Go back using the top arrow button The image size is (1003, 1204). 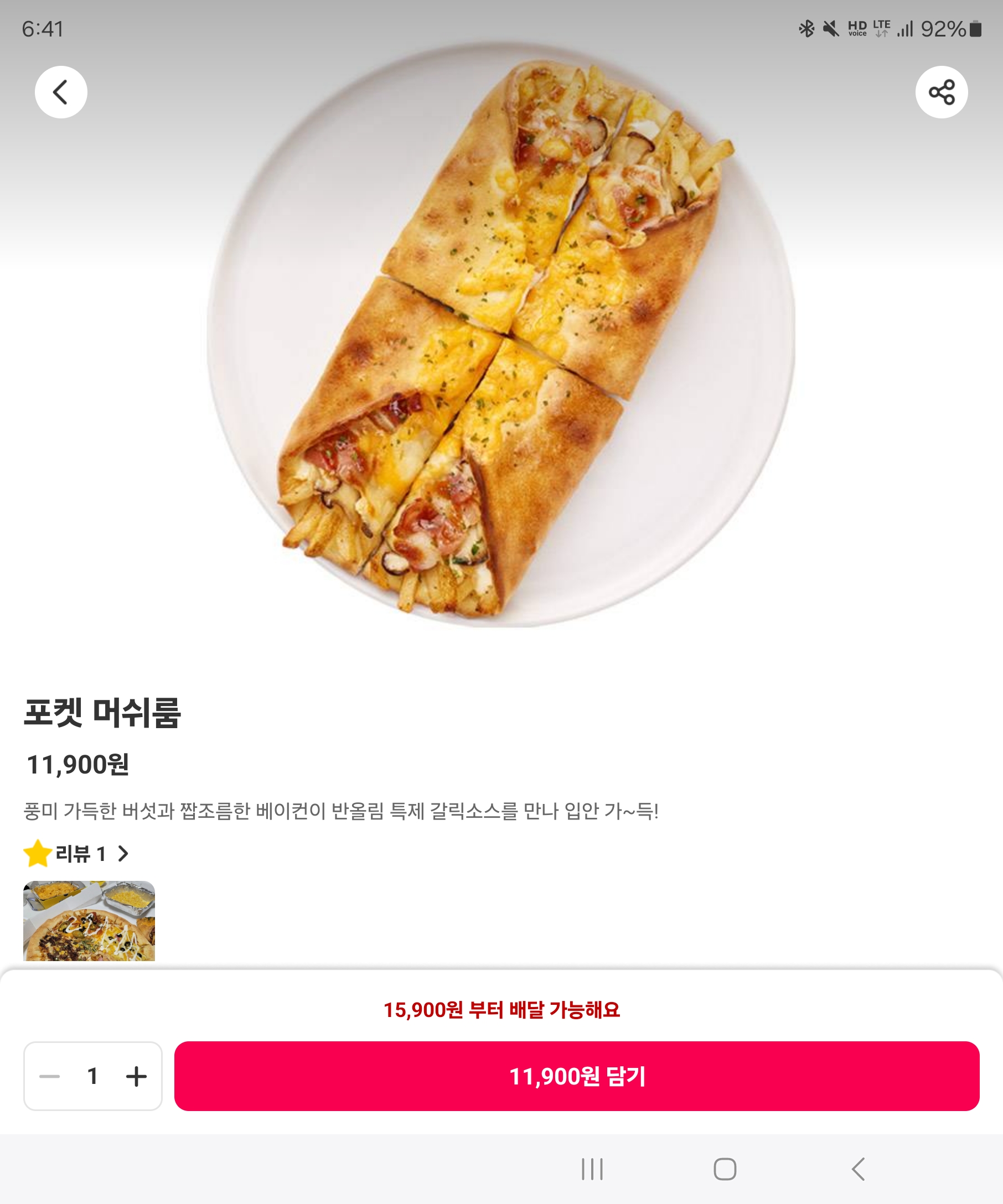point(61,92)
